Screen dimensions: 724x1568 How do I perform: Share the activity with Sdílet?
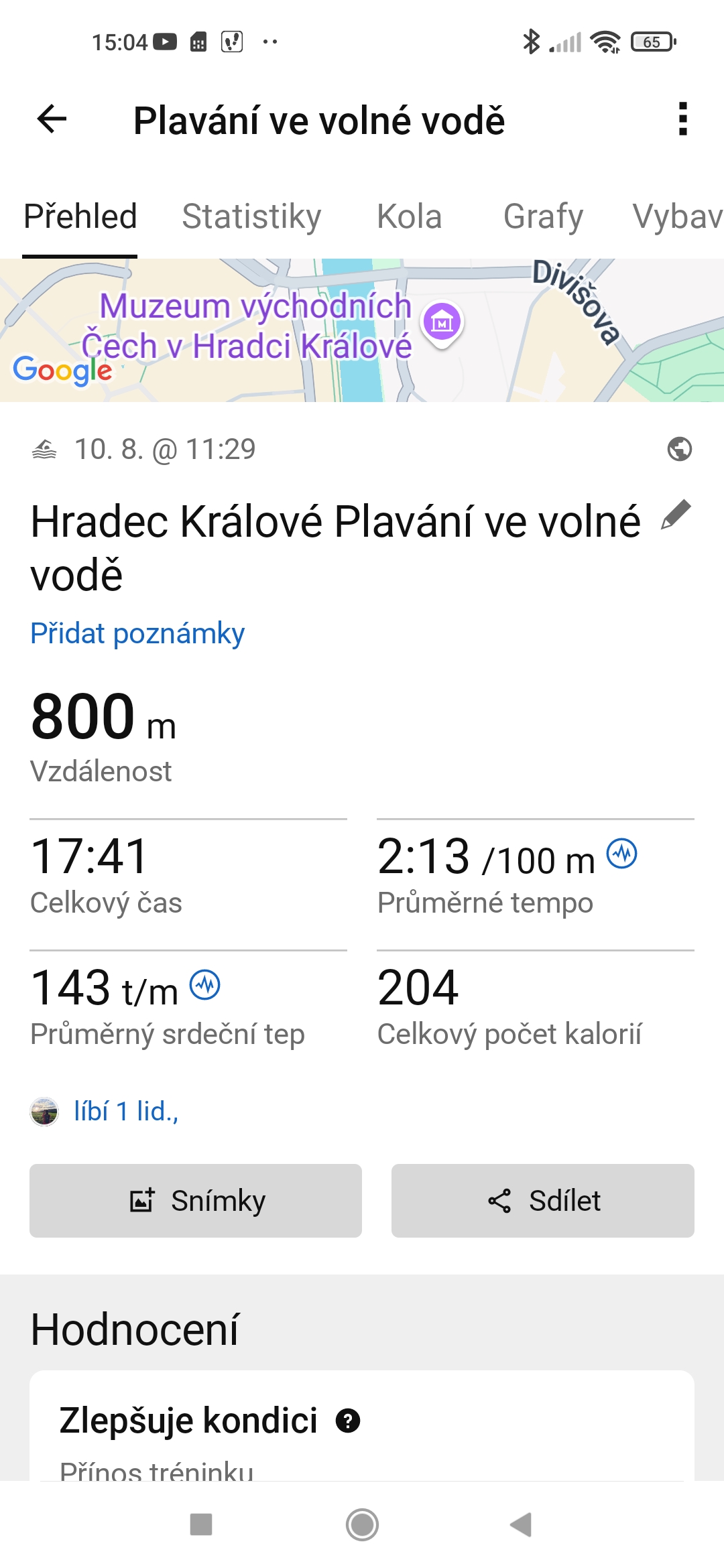tap(542, 1200)
